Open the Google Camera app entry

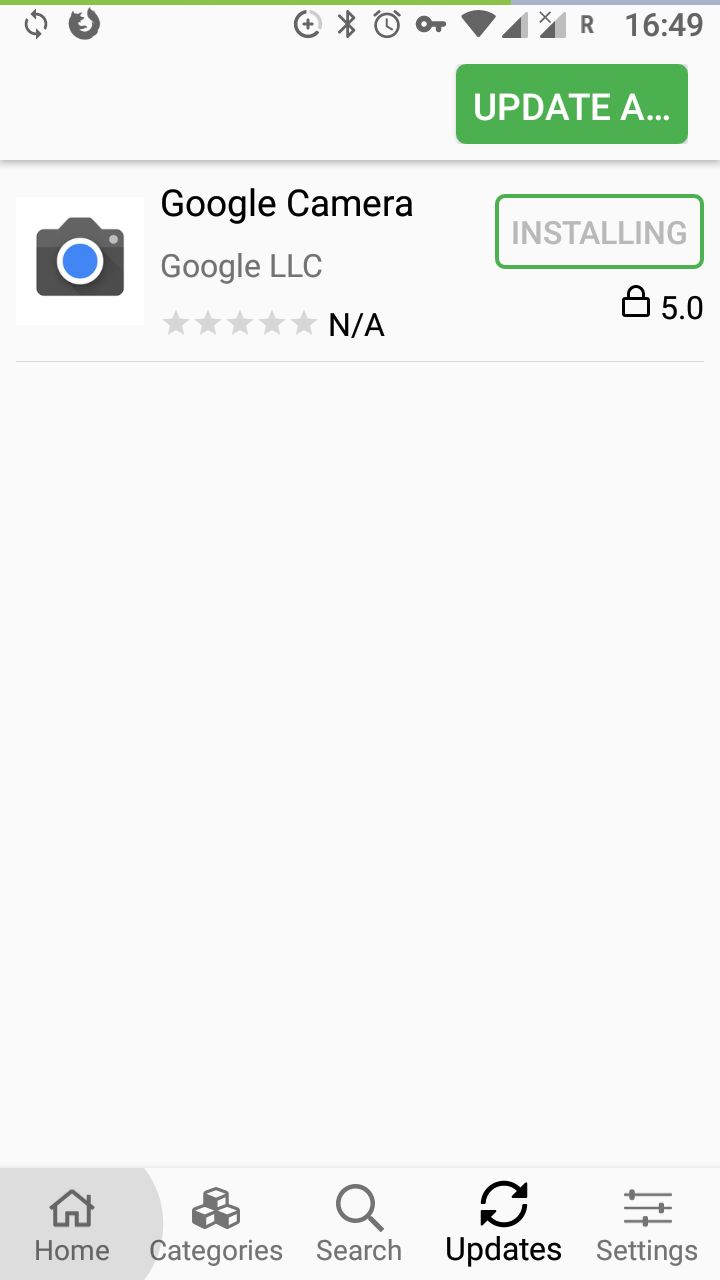pos(360,262)
